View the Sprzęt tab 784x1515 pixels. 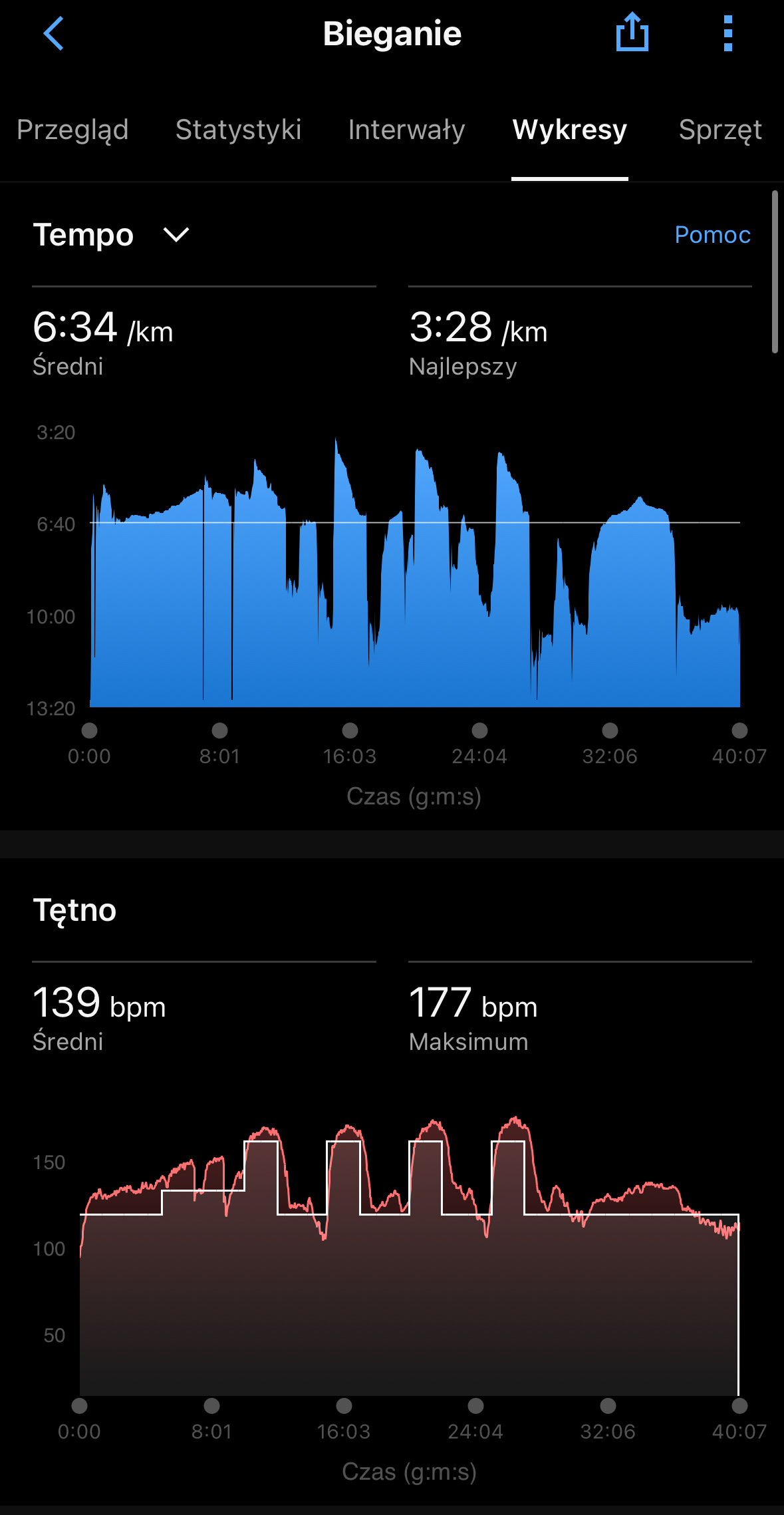pos(719,130)
